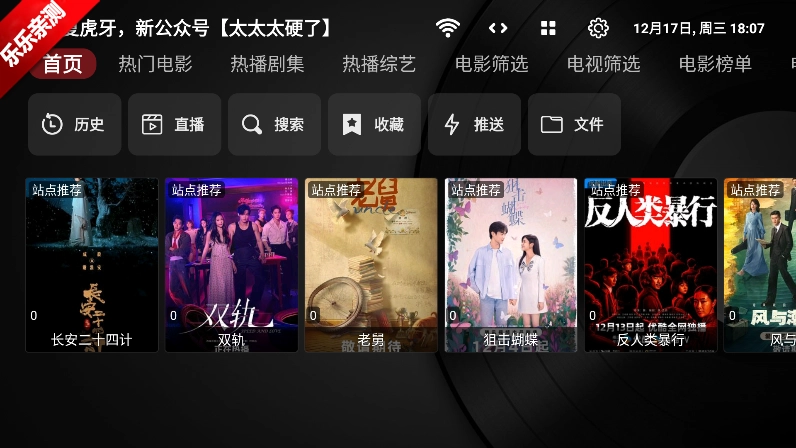
Task: Tap the source switch arrows icon
Action: coord(498,28)
